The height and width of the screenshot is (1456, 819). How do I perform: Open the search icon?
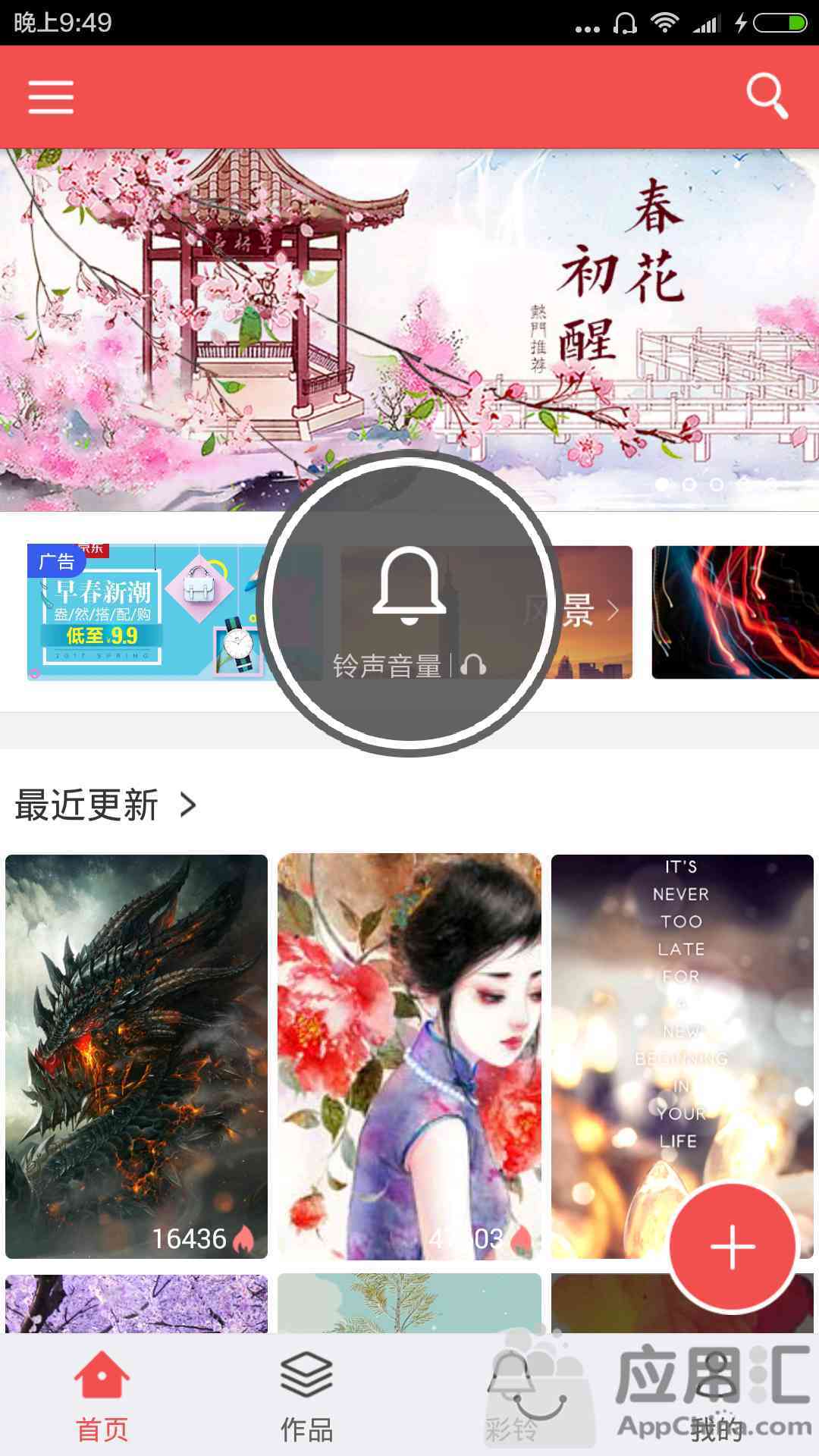point(767,96)
